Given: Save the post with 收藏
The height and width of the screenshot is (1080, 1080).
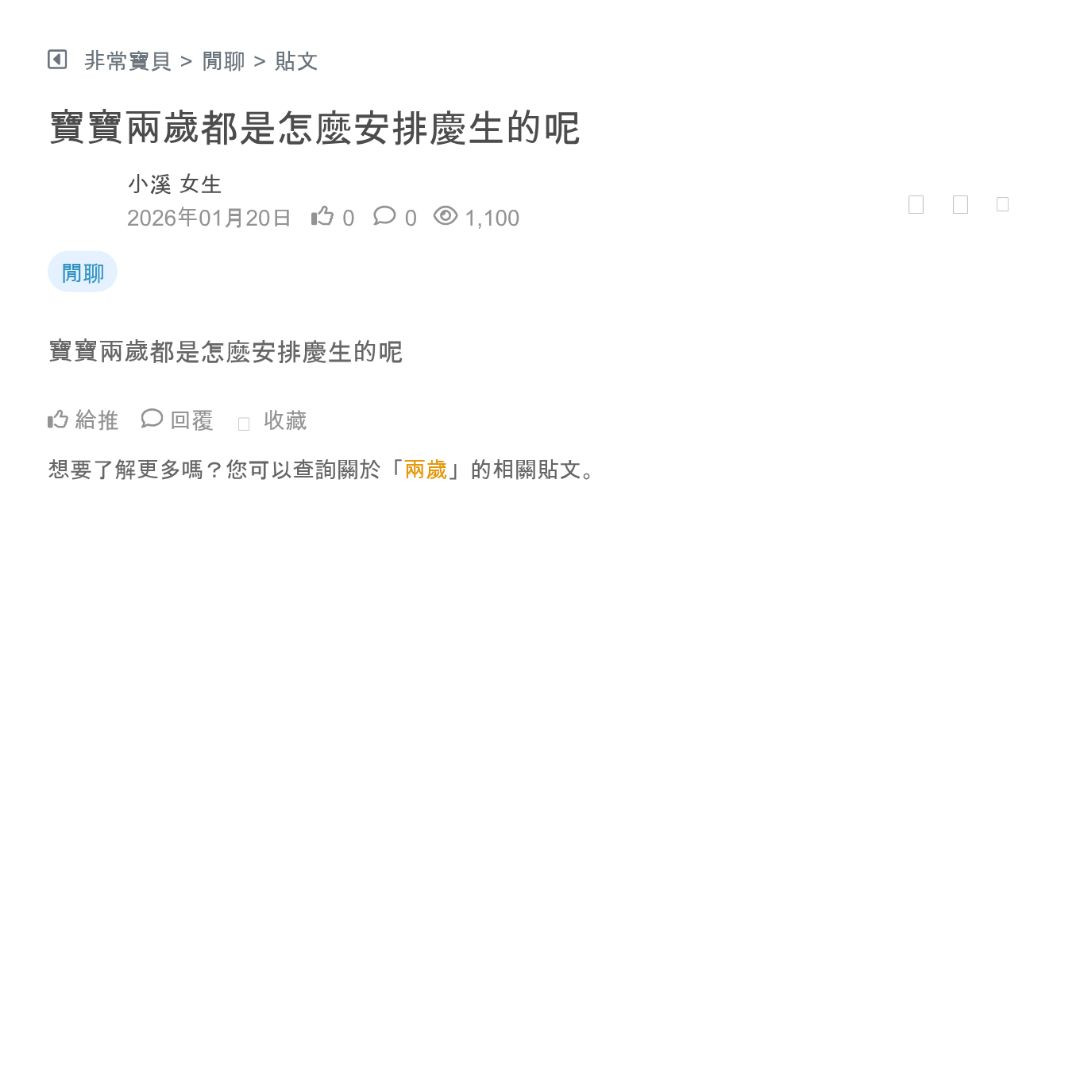Looking at the screenshot, I should [x=273, y=421].
